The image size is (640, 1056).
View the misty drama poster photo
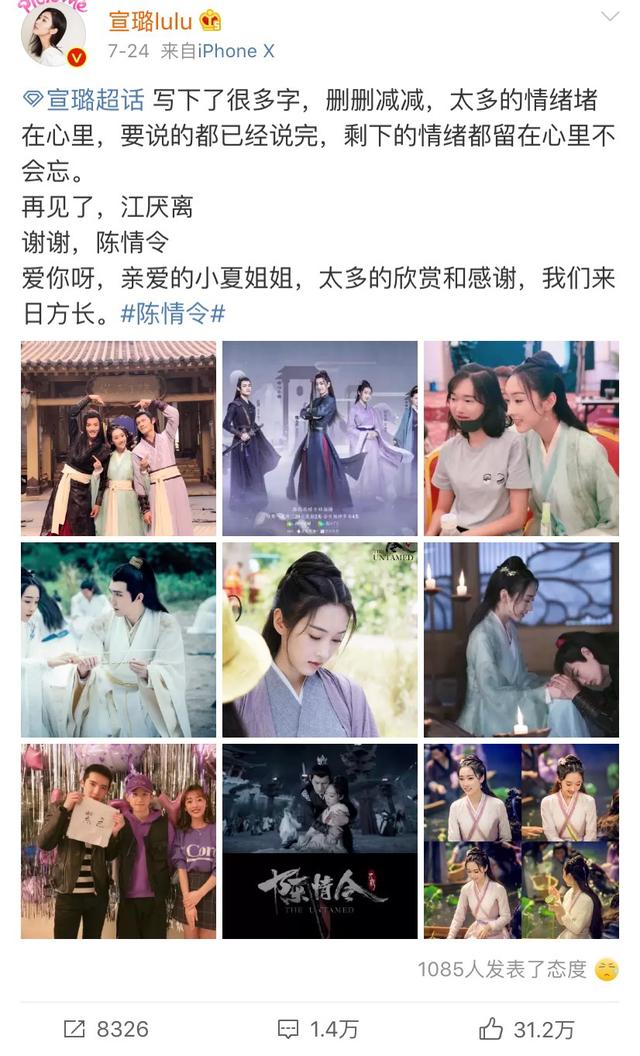(320, 438)
